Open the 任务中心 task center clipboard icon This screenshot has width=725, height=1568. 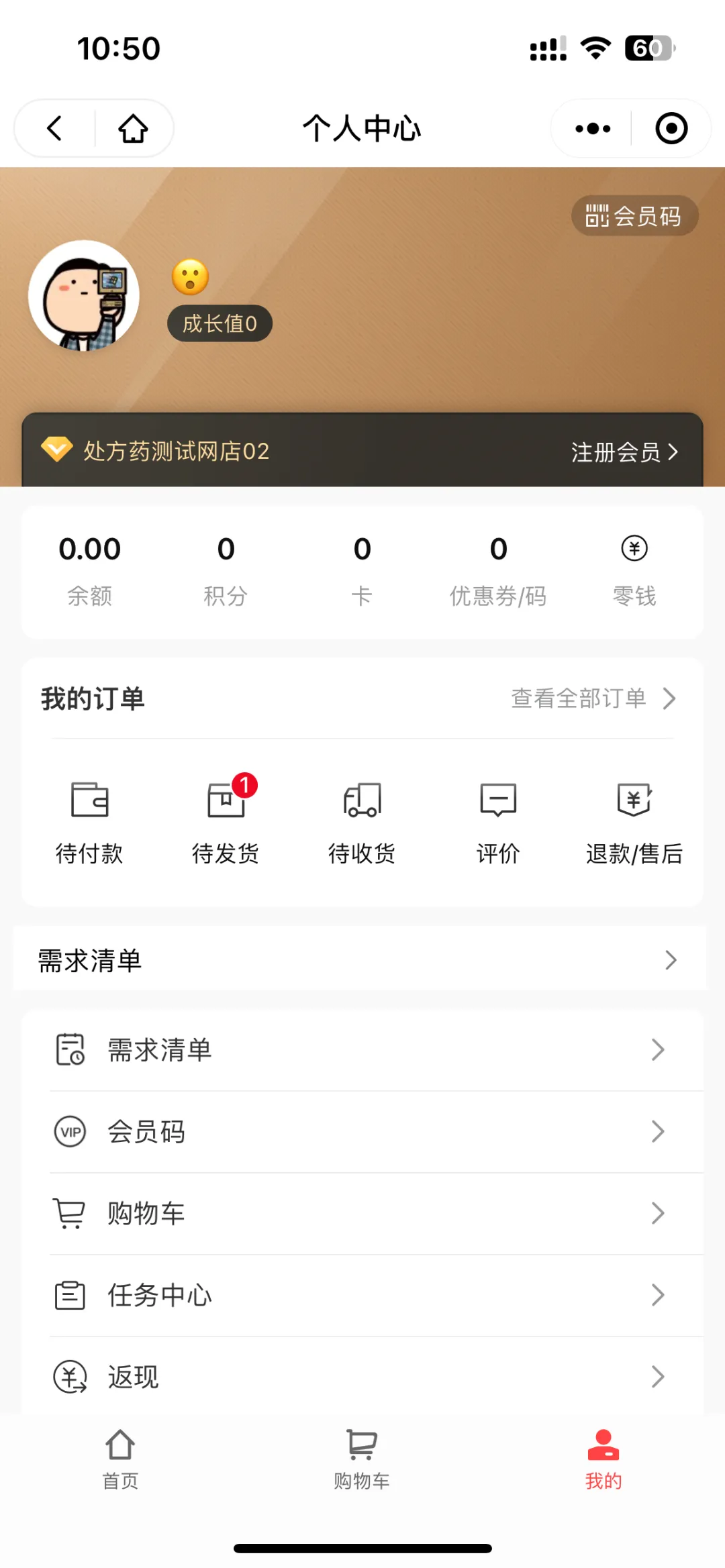(x=69, y=1295)
